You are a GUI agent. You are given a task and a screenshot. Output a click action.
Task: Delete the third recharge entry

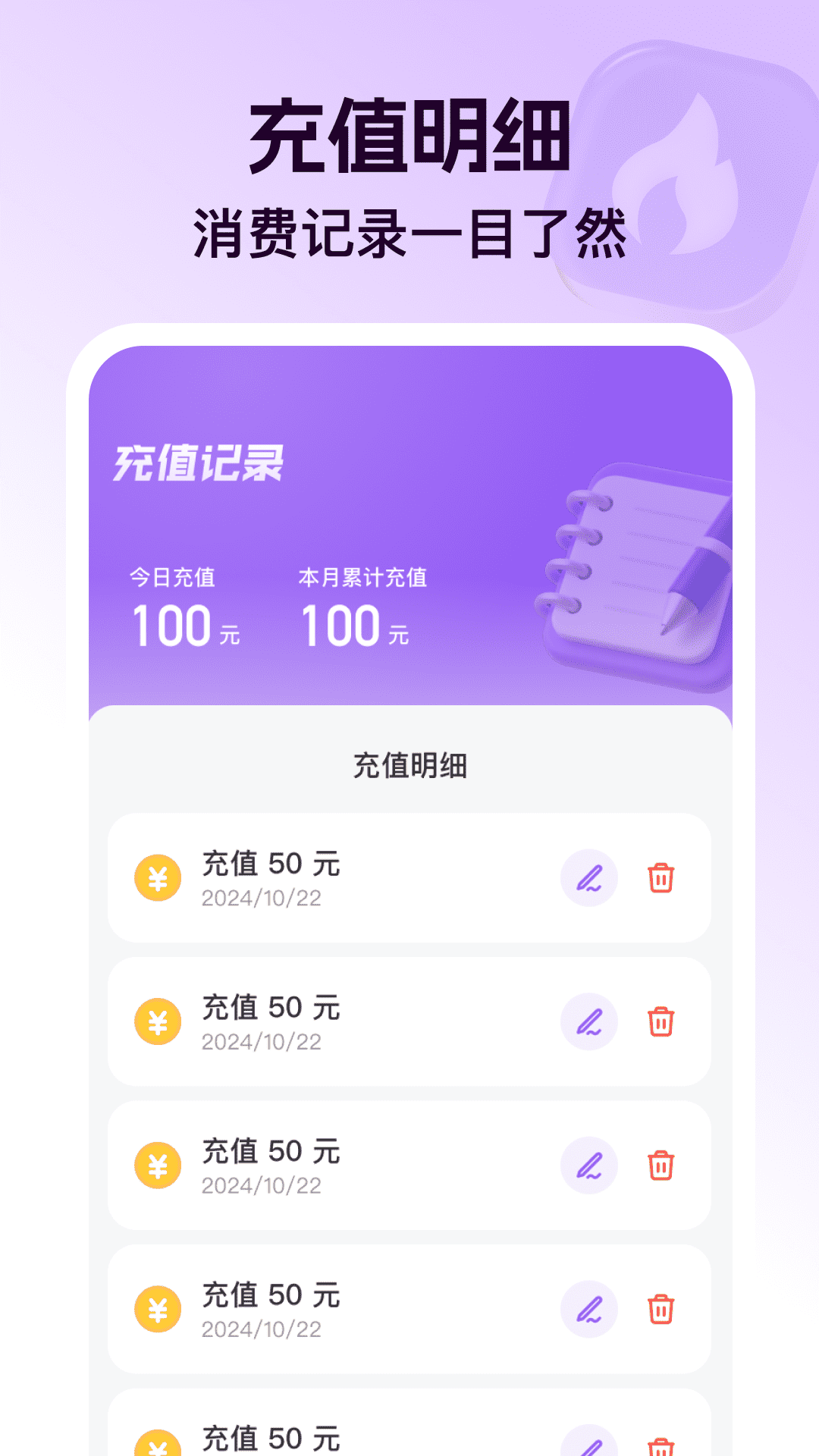coord(661,1164)
